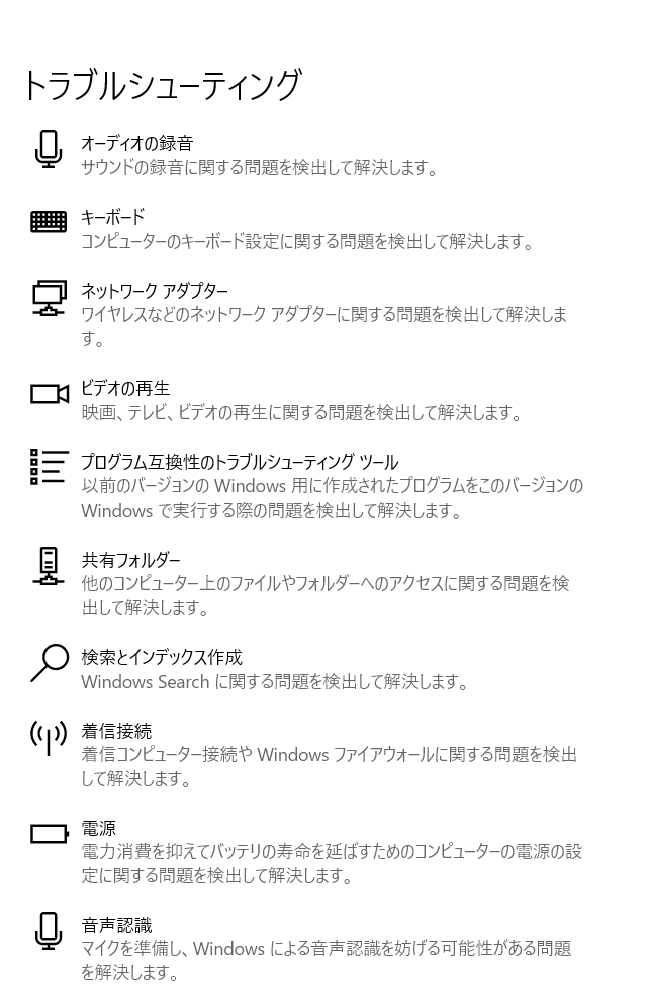Choose the ビデオの再生 troubleshooter

[x=125, y=389]
